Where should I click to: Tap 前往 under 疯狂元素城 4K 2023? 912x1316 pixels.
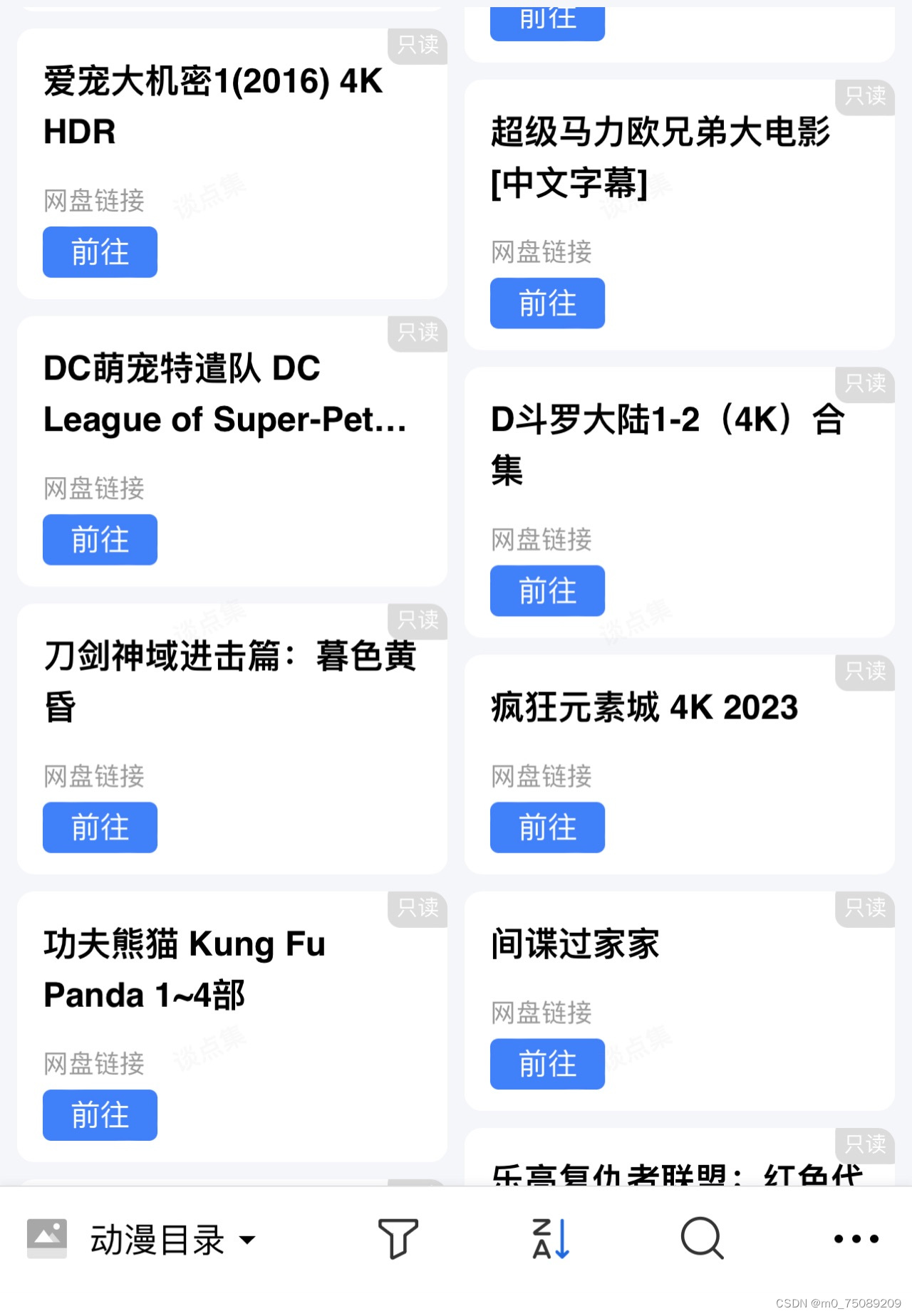[547, 827]
